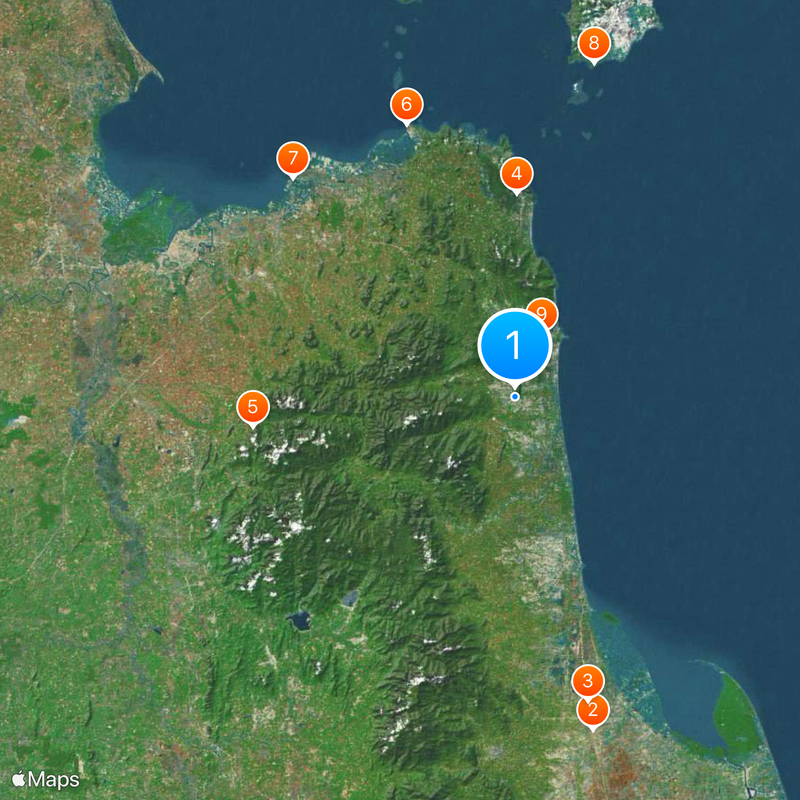Choose the partly hidden pin 9
This screenshot has width=800, height=800.
coord(545,311)
